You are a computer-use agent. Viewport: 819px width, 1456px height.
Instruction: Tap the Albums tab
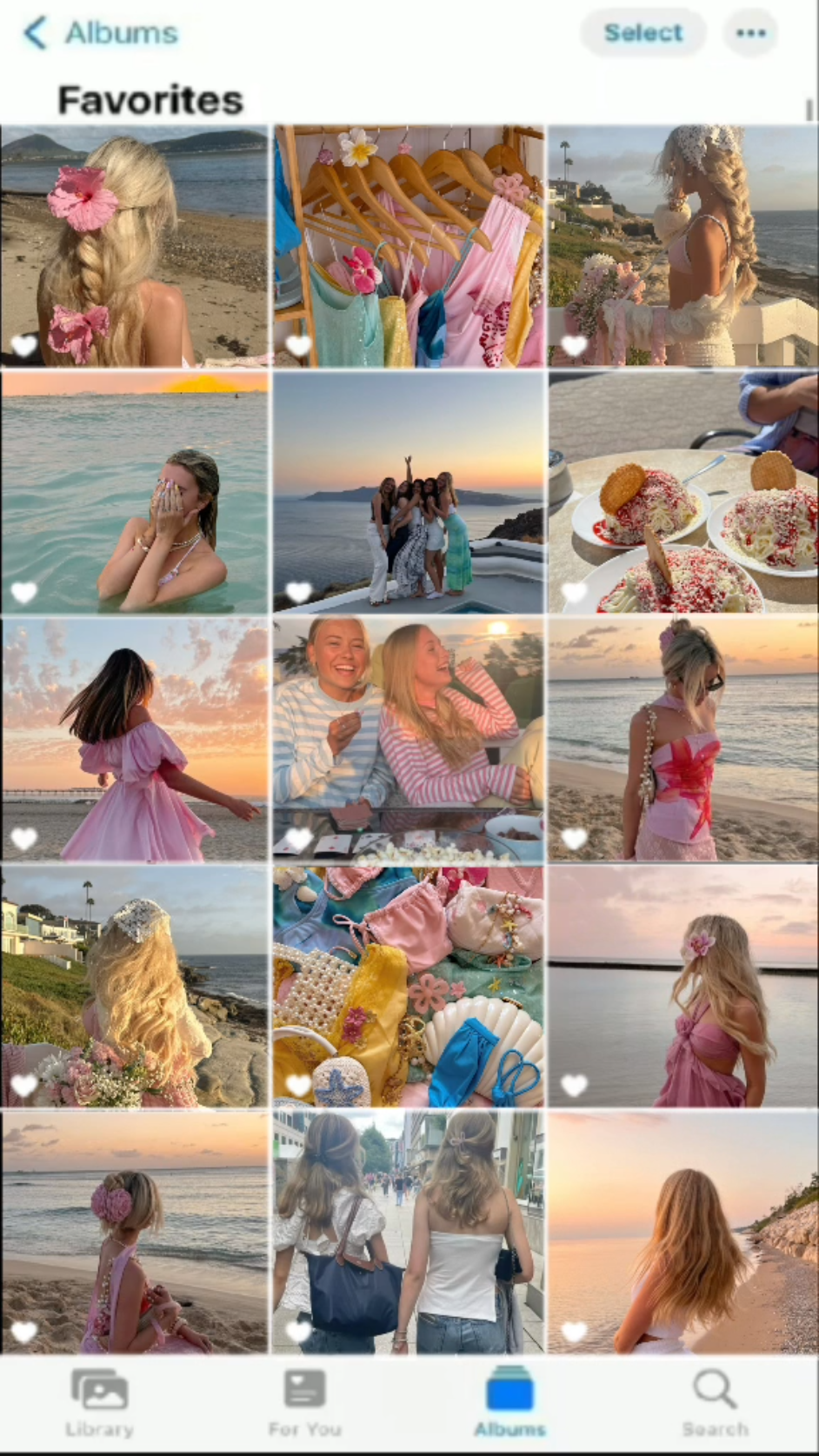[x=509, y=1403]
